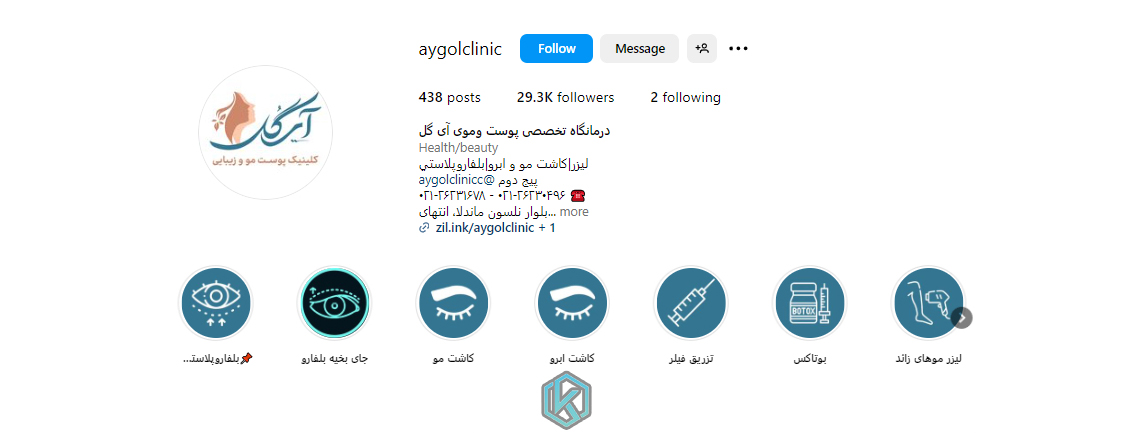Open suggested similar accounts icon
1132x435 pixels.
pyautogui.click(x=702, y=48)
